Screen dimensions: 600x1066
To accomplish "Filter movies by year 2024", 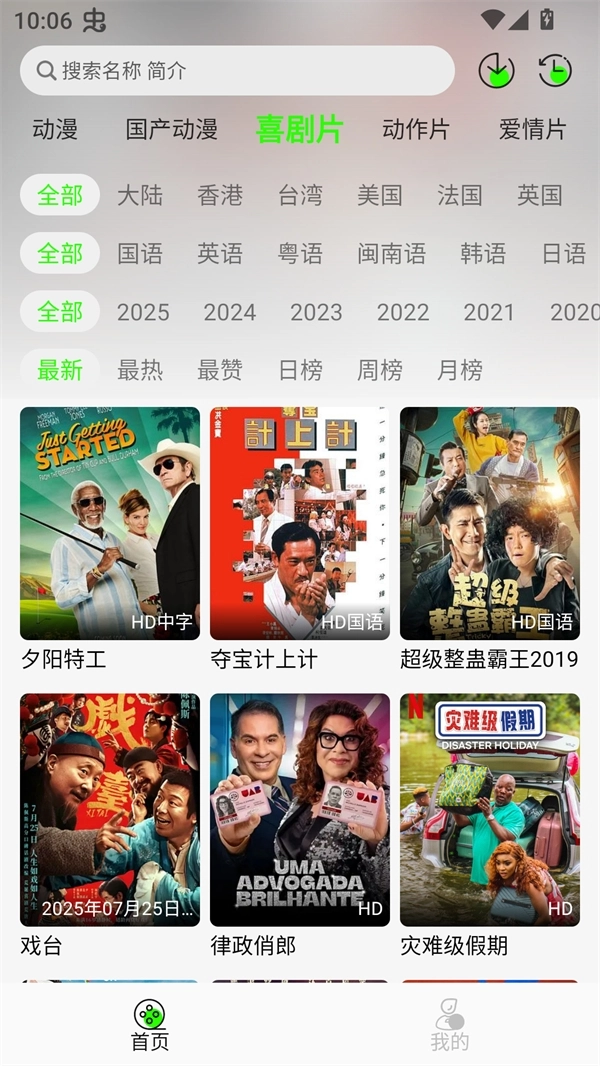I will click(x=230, y=312).
